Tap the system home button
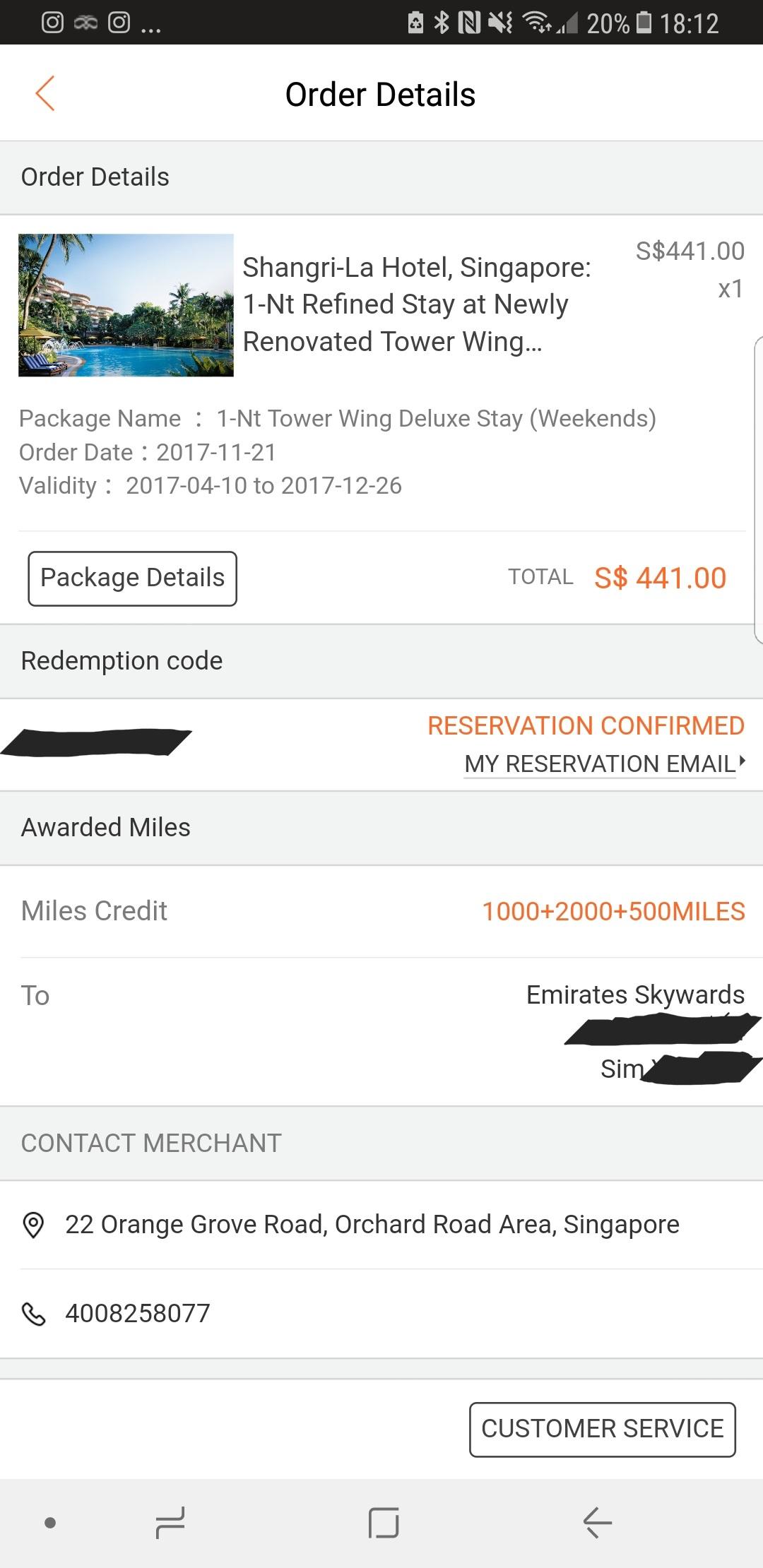The image size is (763, 1568). coord(384,1522)
